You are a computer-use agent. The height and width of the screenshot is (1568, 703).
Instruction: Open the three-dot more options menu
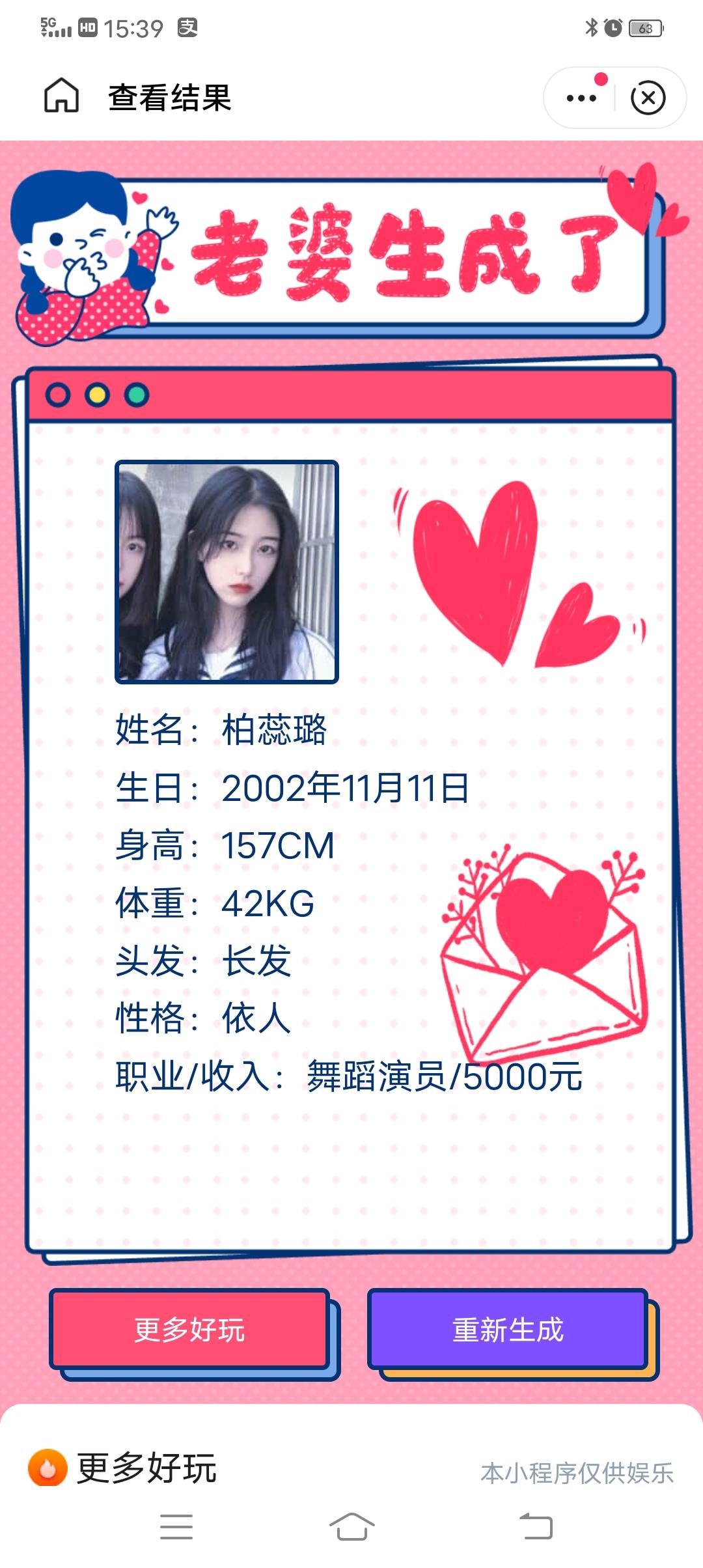coord(581,98)
